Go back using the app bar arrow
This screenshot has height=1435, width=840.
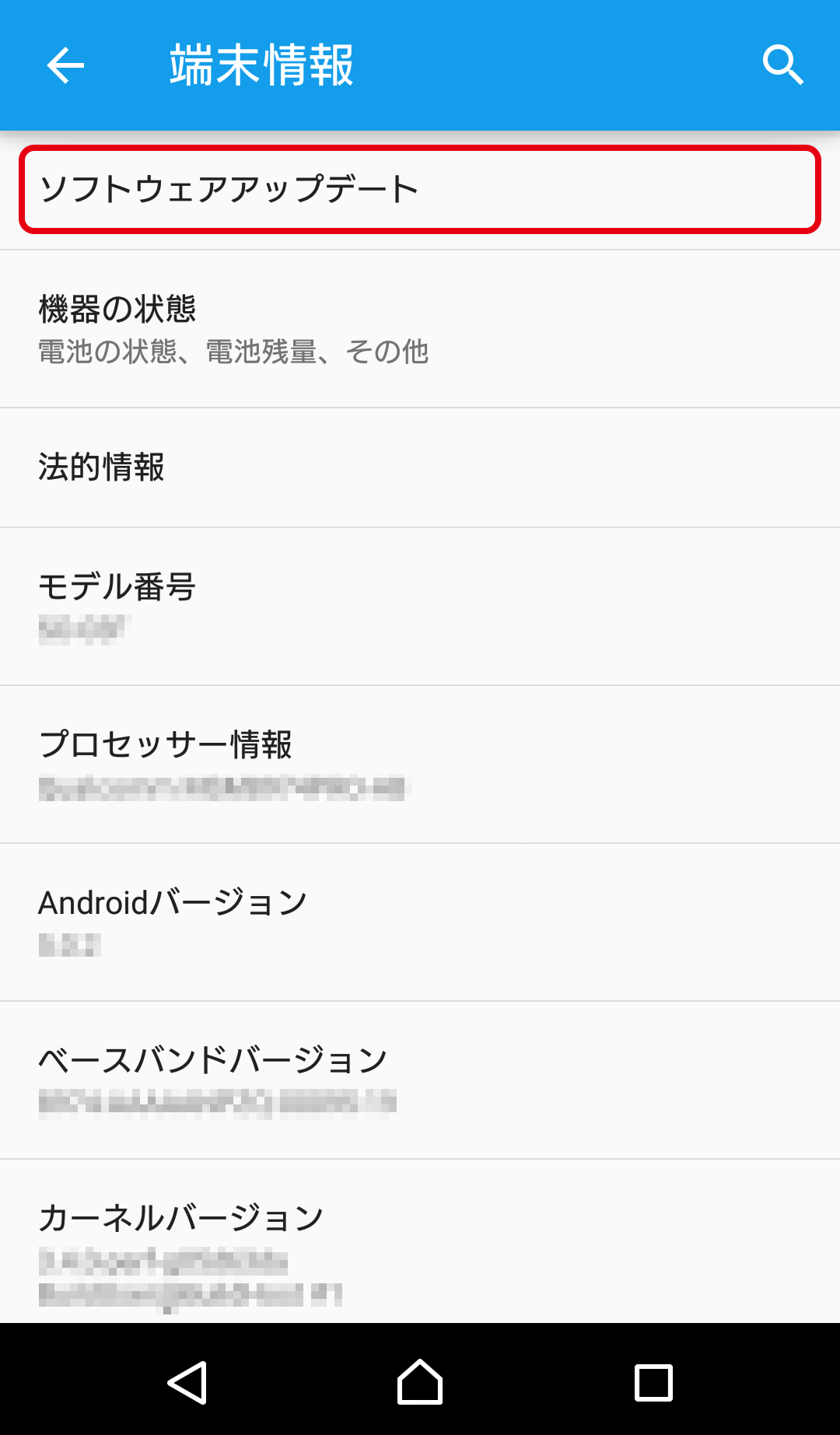point(65,65)
